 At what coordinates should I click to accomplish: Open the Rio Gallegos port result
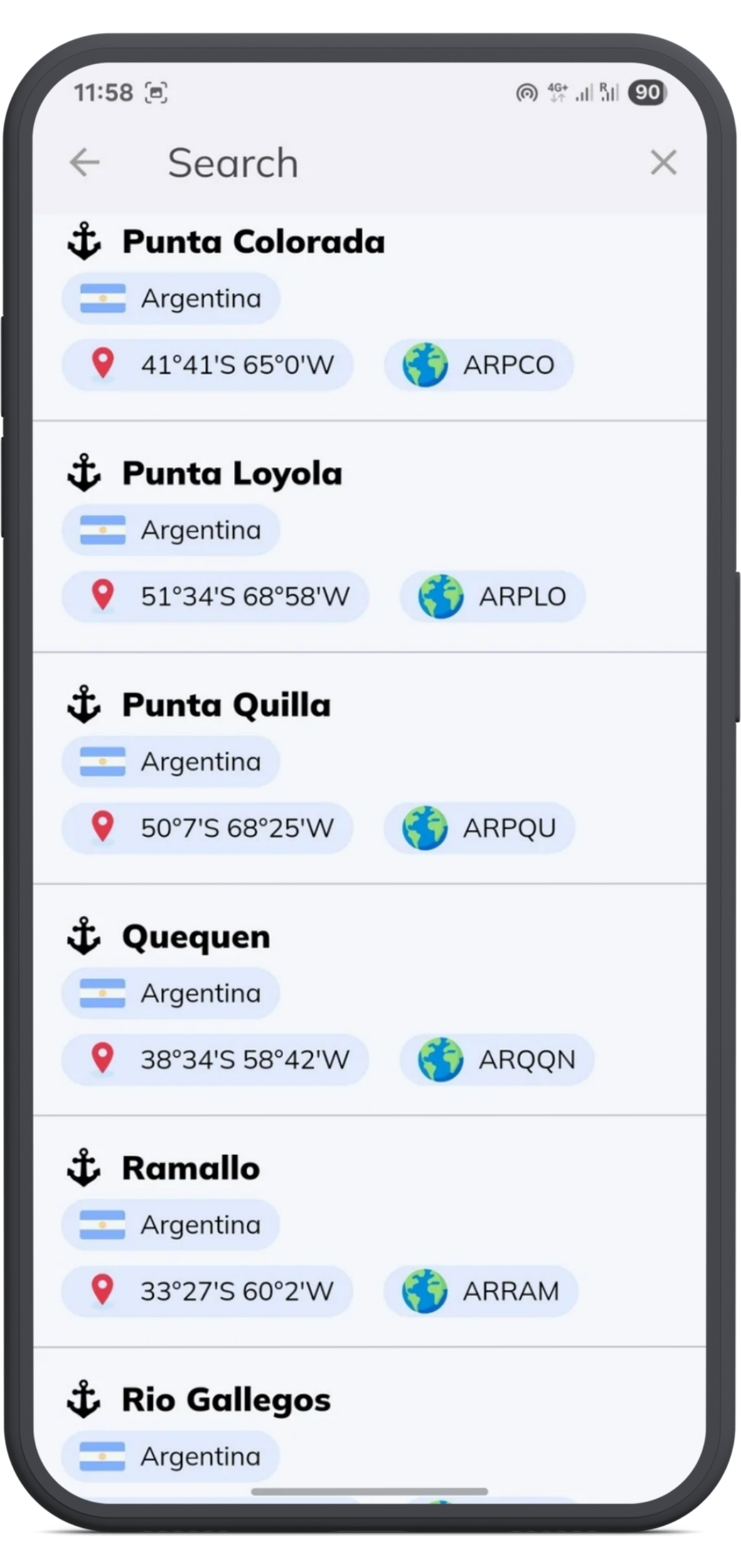tap(226, 1400)
